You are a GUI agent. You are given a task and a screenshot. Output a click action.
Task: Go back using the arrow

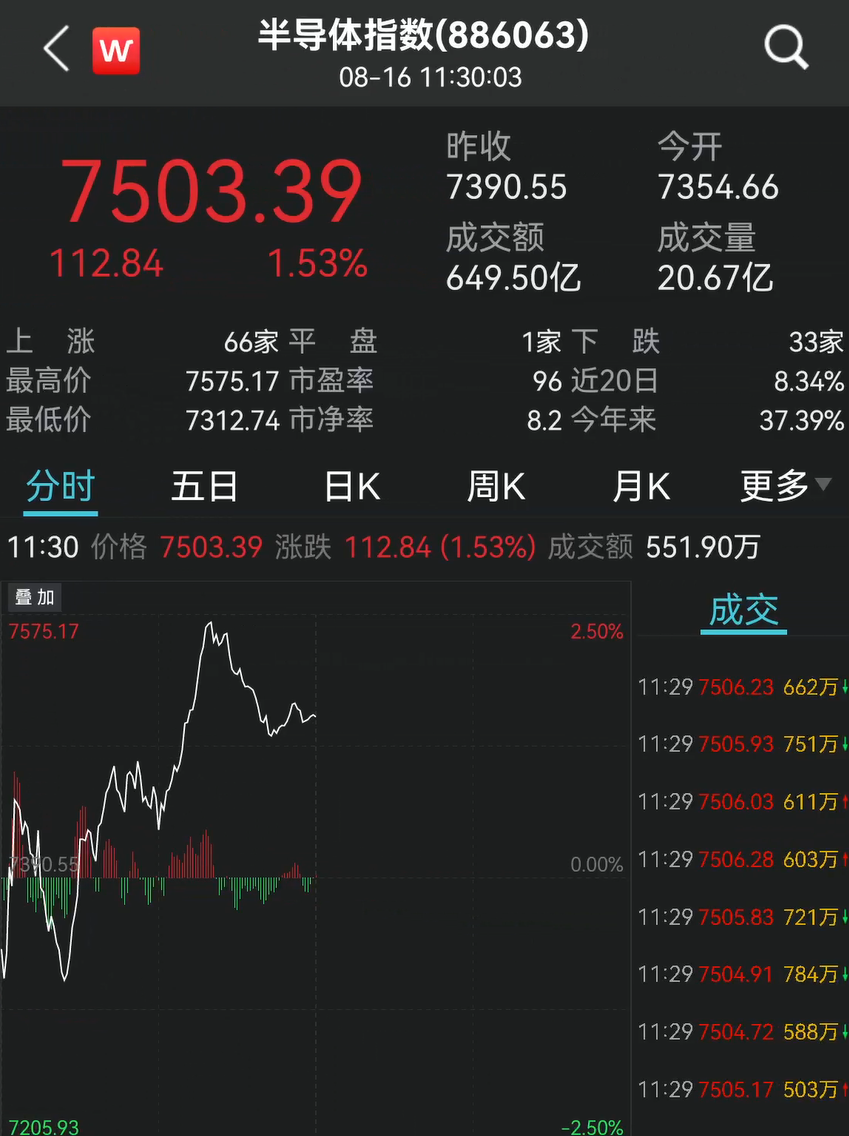56,49
